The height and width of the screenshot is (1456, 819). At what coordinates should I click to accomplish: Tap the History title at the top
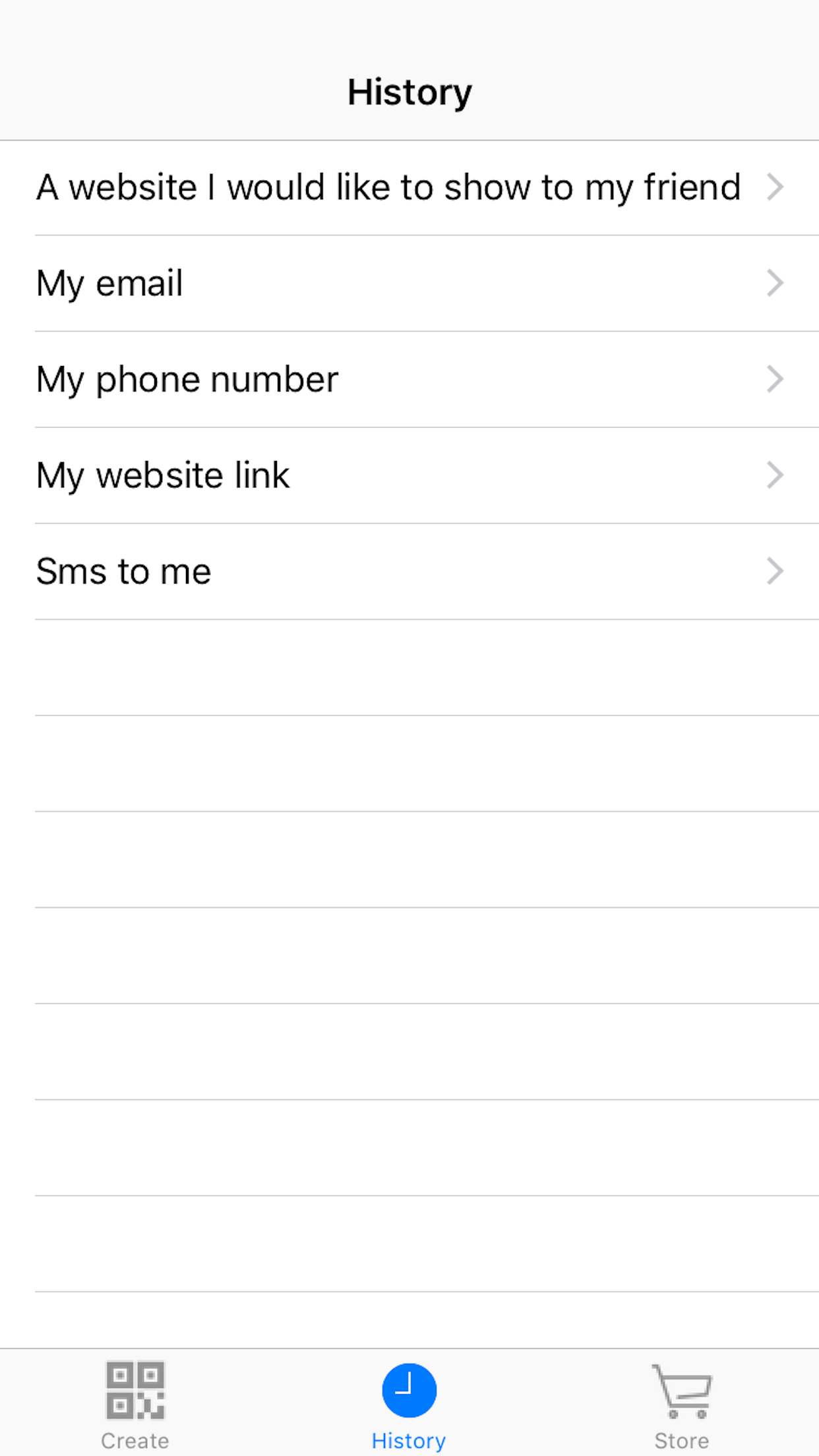click(409, 92)
